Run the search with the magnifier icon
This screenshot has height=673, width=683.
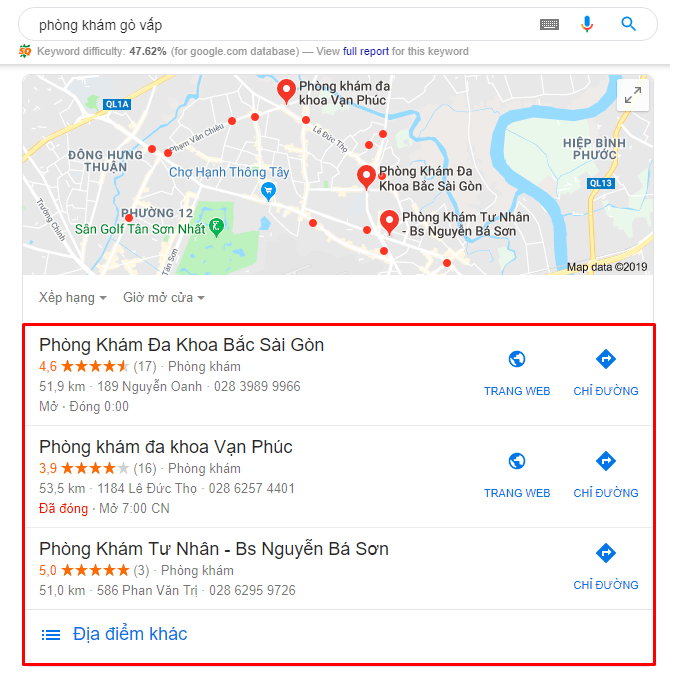pos(628,24)
